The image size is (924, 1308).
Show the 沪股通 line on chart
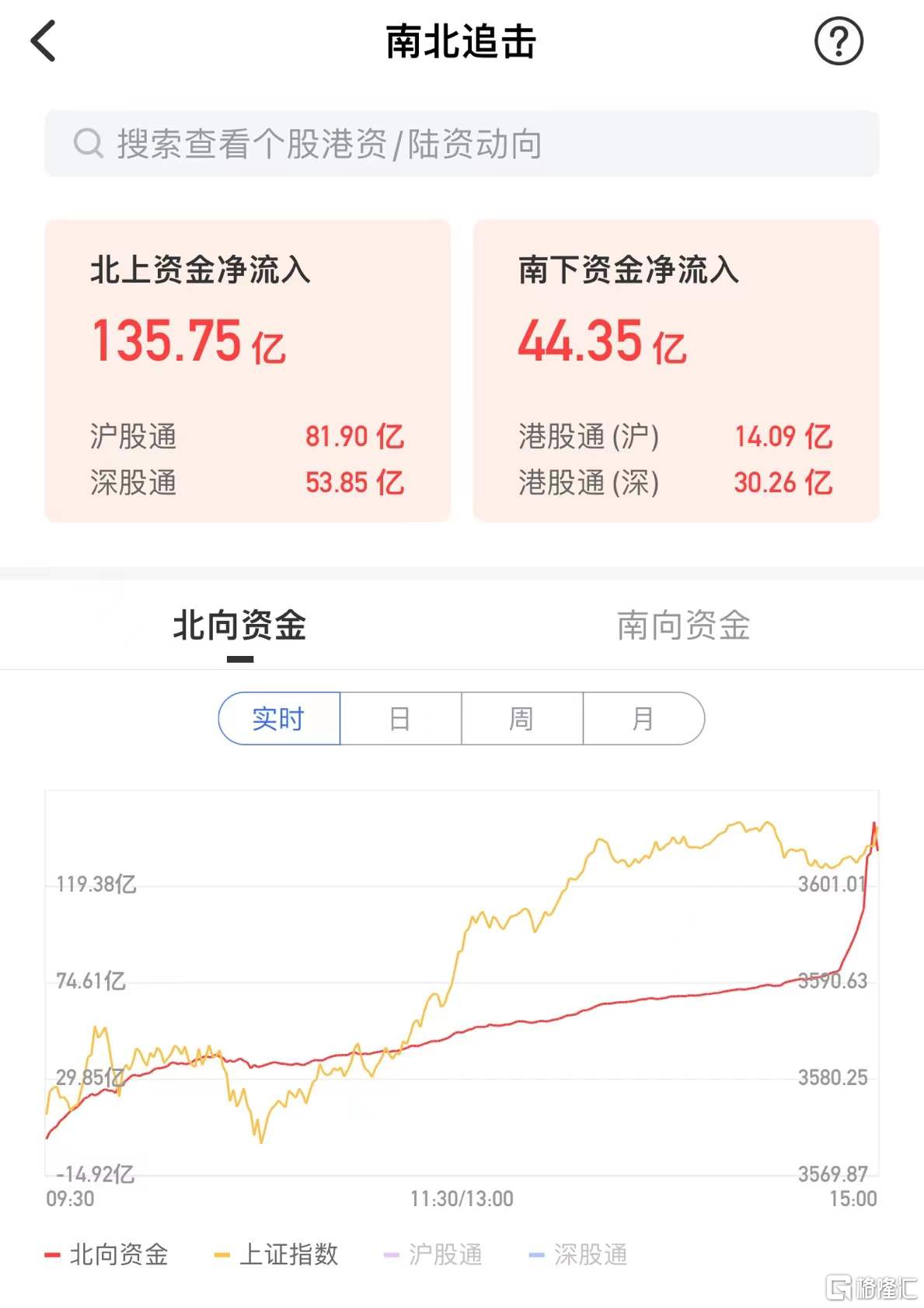pos(434,1254)
